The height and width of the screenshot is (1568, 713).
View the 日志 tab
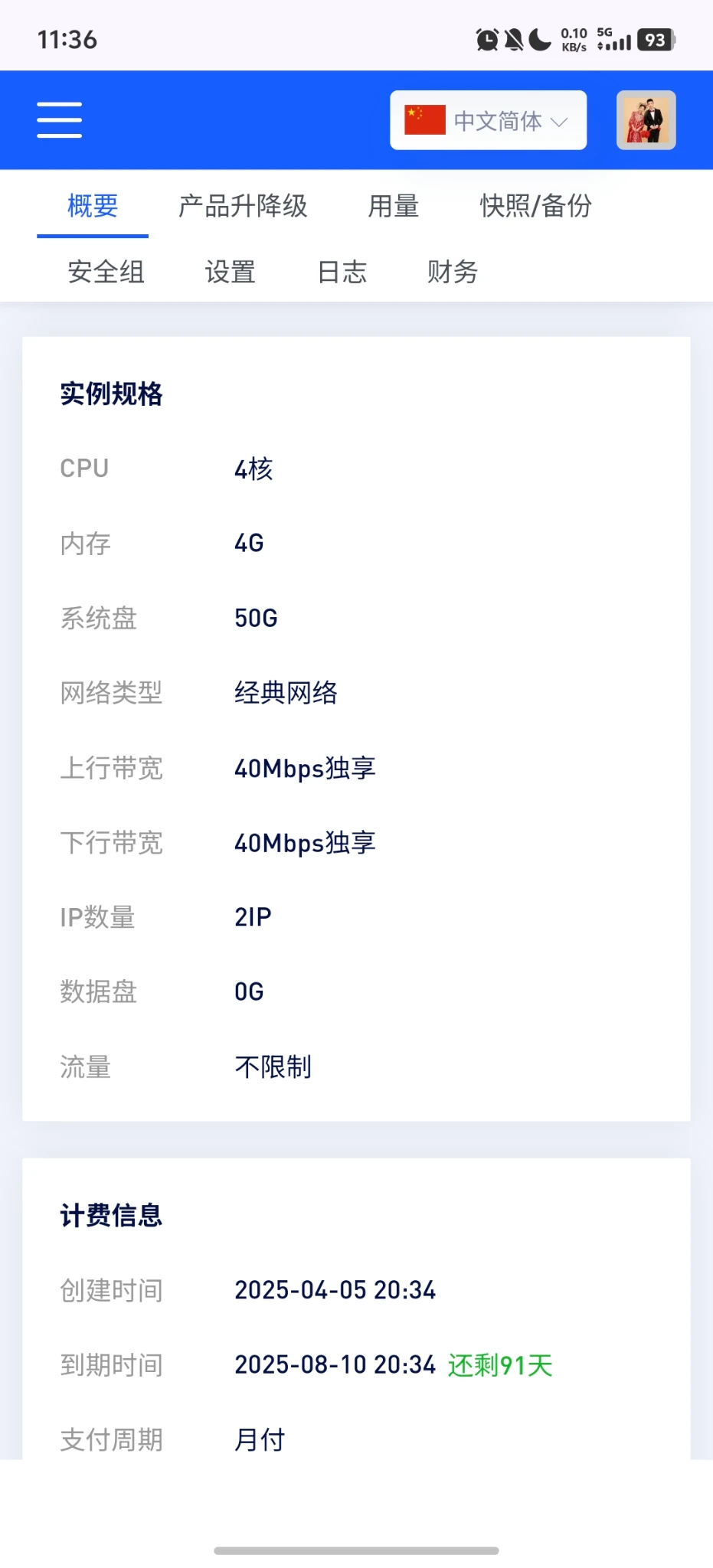pos(342,272)
